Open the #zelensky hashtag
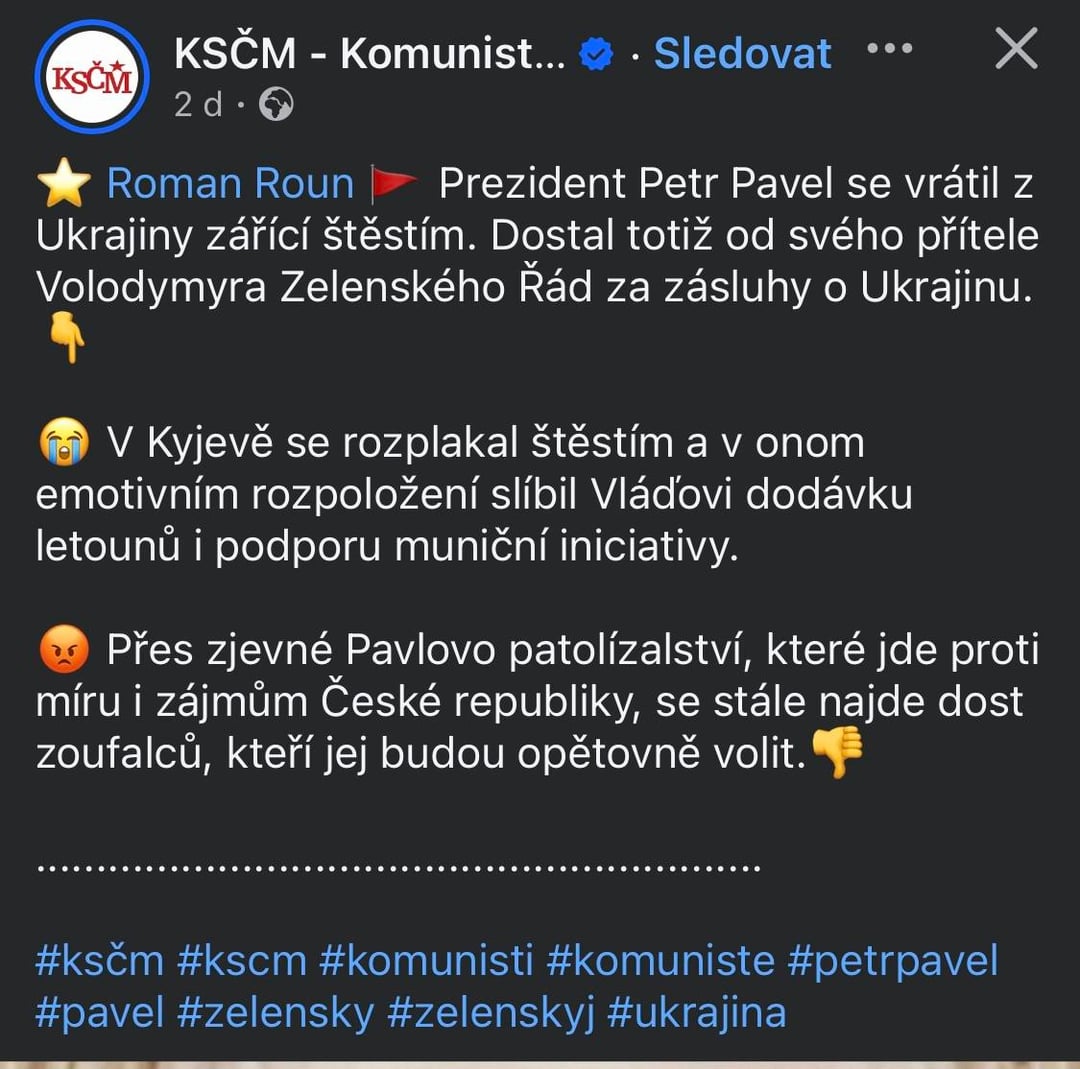The height and width of the screenshot is (1069, 1080). pyautogui.click(x=276, y=1012)
